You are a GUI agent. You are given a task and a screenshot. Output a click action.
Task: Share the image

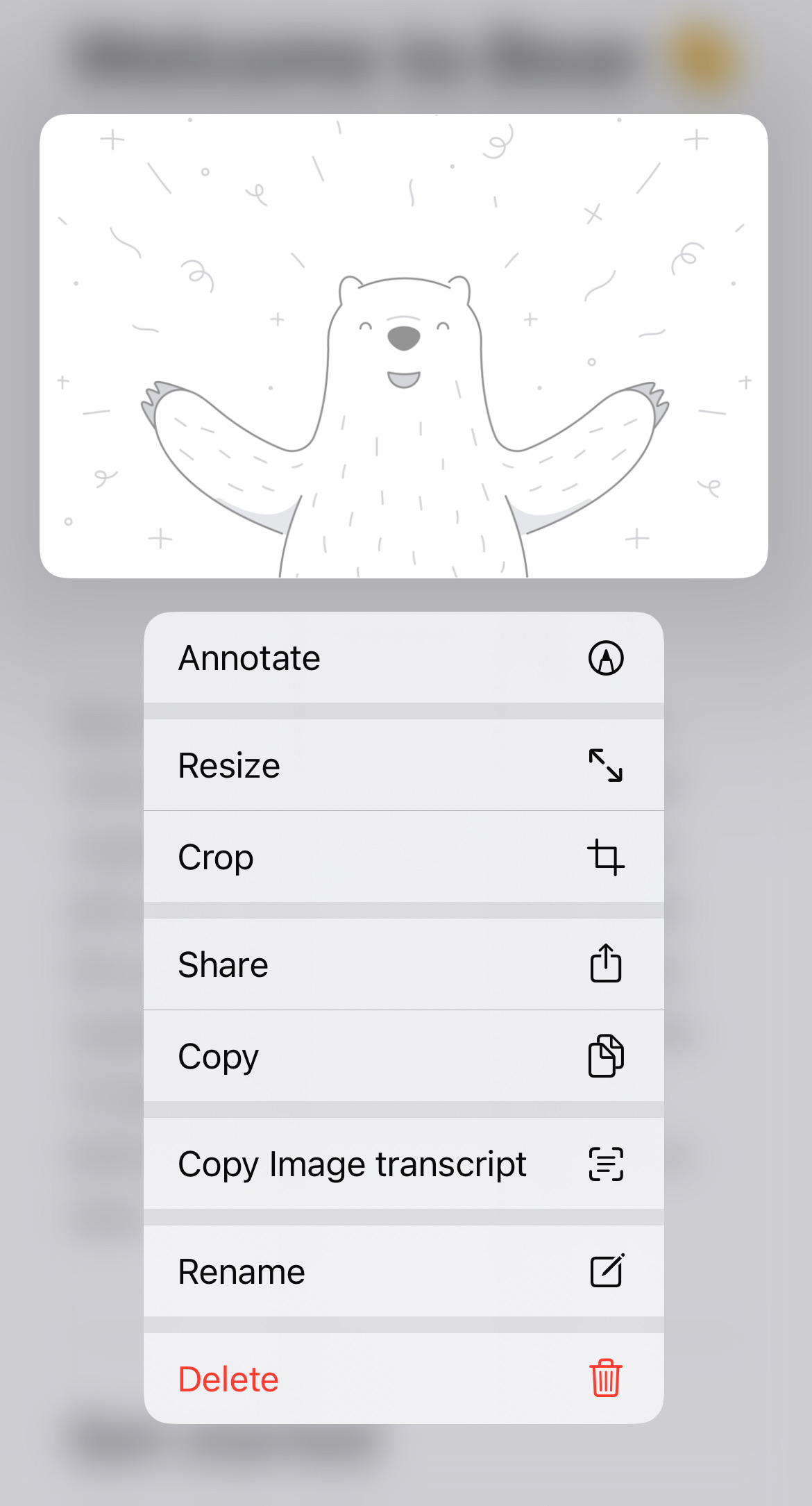pos(403,964)
